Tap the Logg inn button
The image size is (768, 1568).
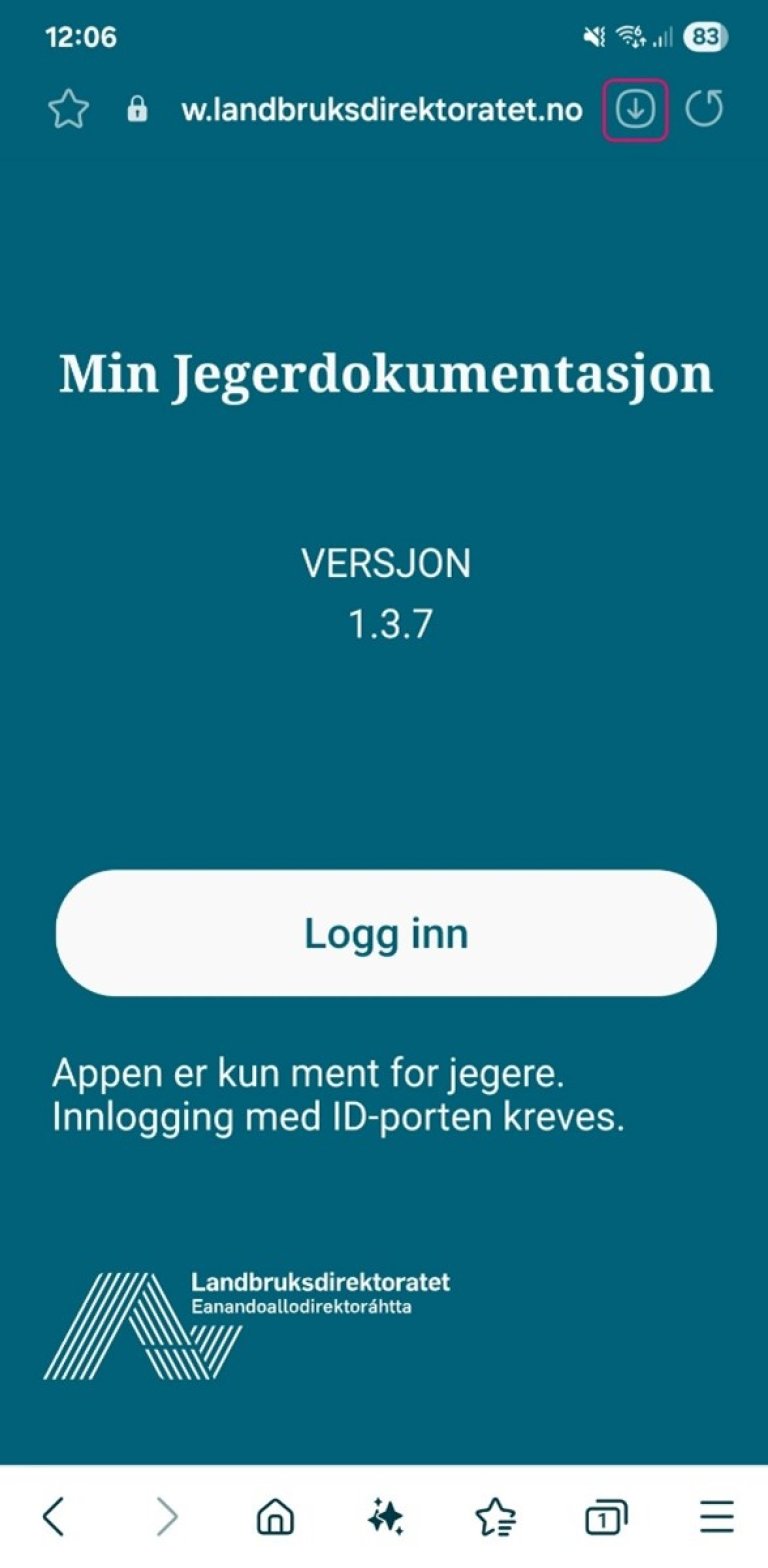pyautogui.click(x=386, y=933)
